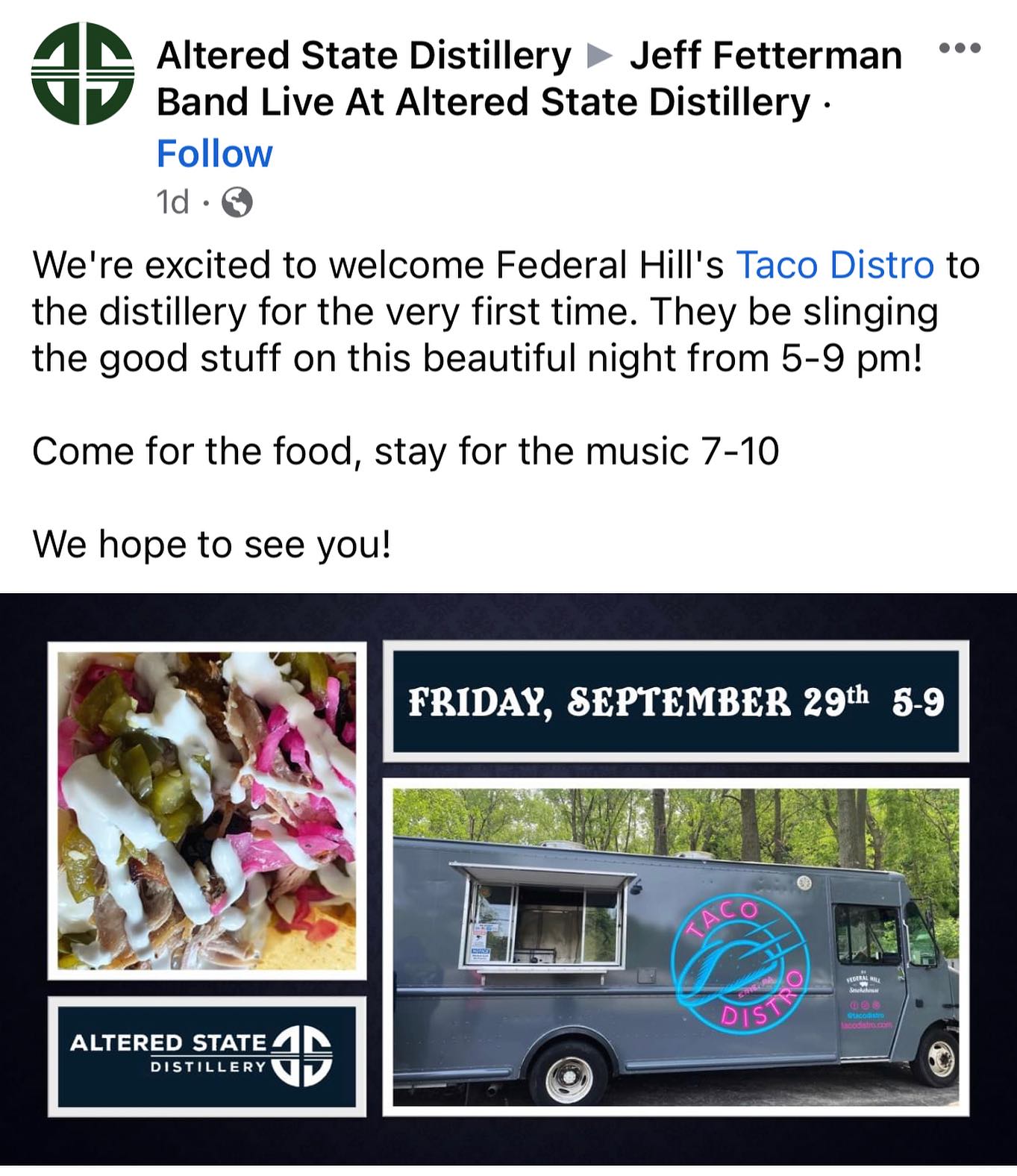1017x1176 pixels.
Task: Open Altered State Distillery's profile picture
Action: [x=82, y=74]
